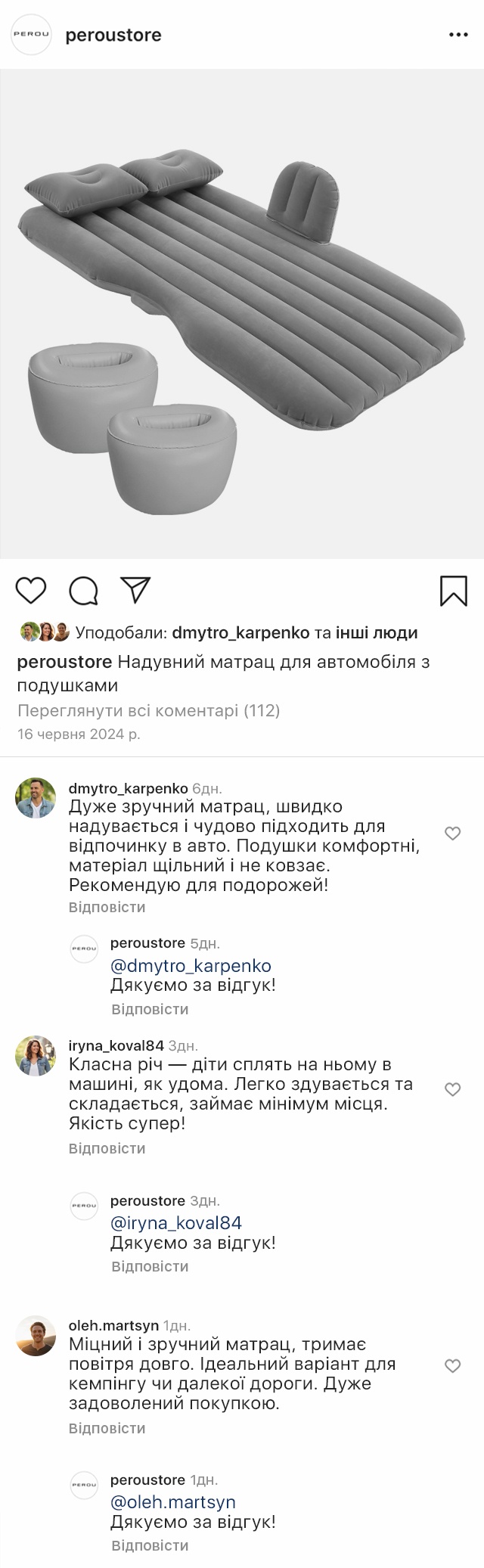Viewport: 484px width, 1568px height.
Task: Like the peroustore post
Action: pos(31,591)
